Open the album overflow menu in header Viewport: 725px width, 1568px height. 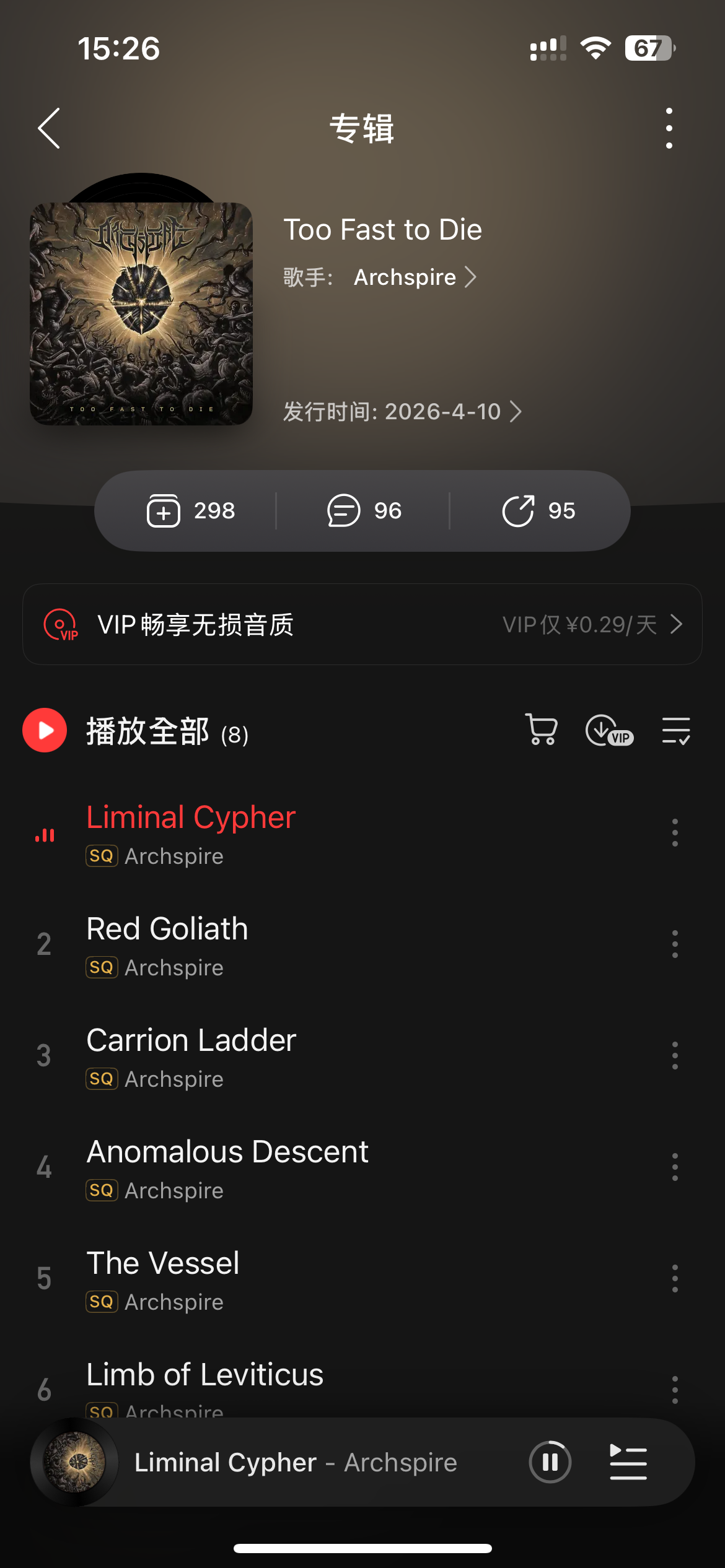click(669, 128)
